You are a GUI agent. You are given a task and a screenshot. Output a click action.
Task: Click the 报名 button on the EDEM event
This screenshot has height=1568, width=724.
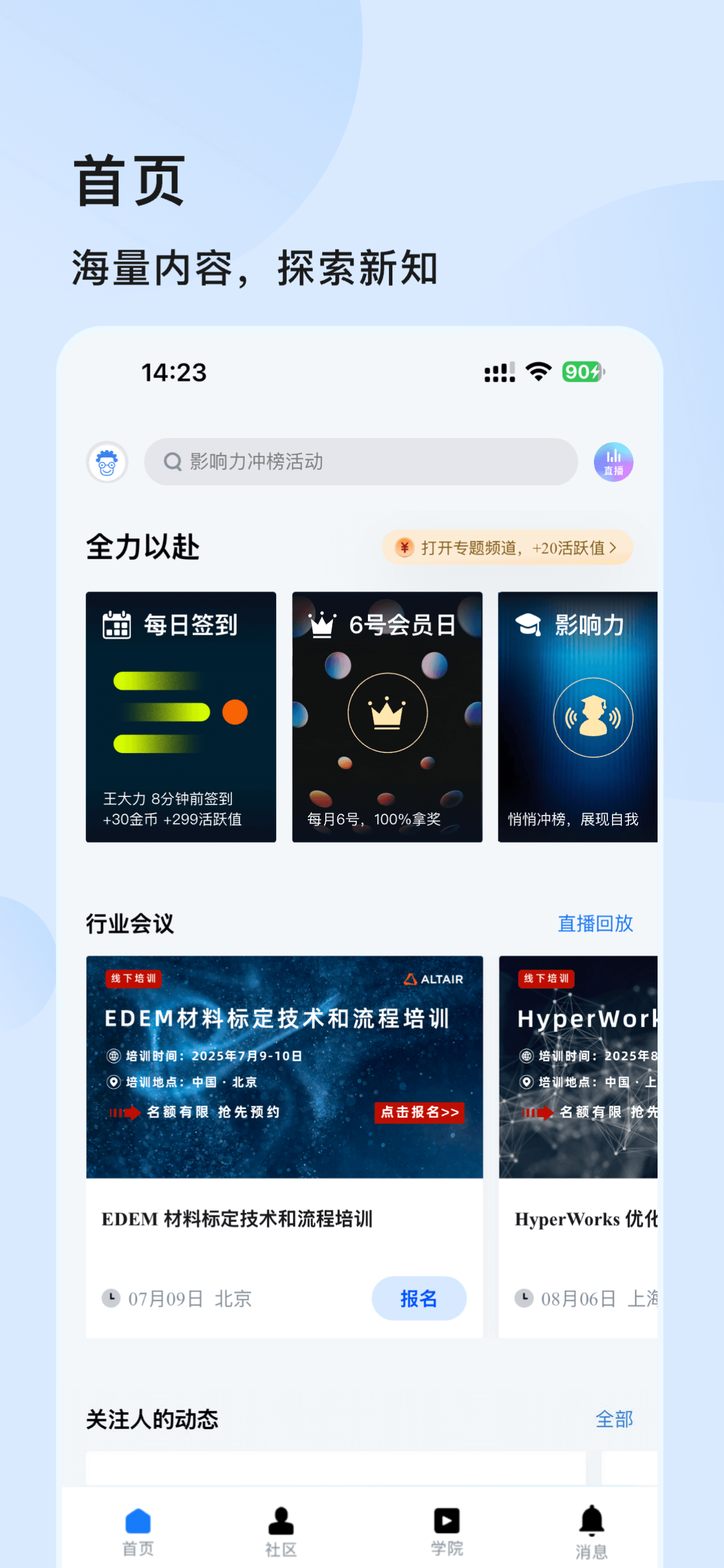(x=419, y=1298)
